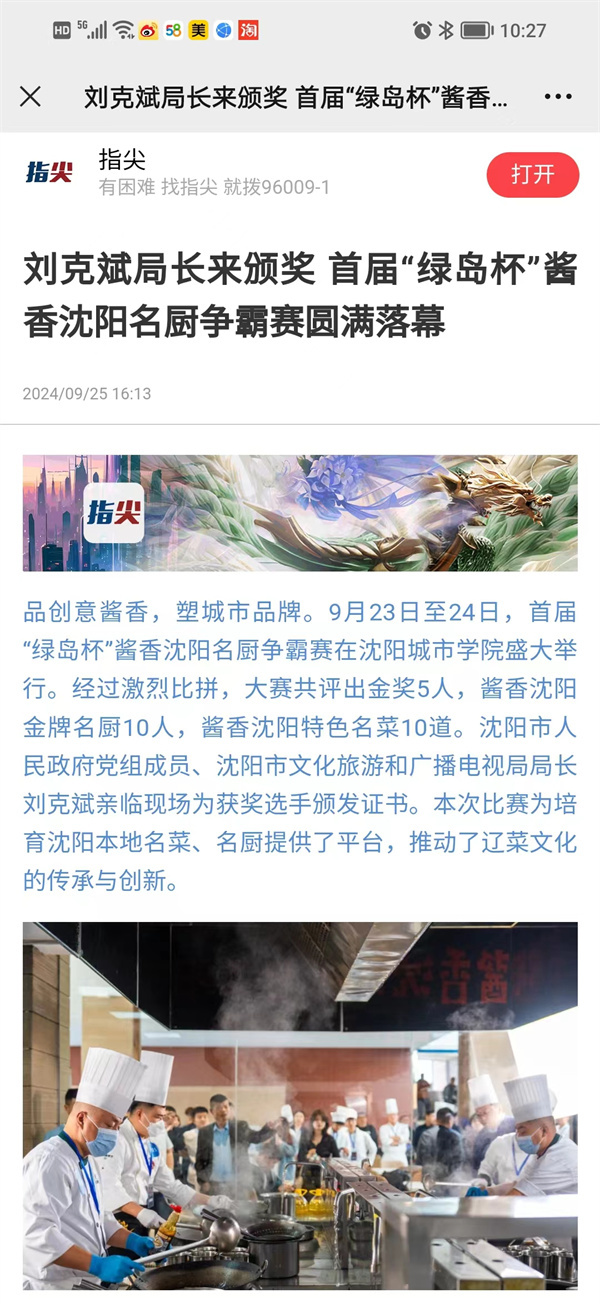Image resolution: width=600 pixels, height=1304 pixels.
Task: Open the 指尖 dragon banner image
Action: point(300,513)
